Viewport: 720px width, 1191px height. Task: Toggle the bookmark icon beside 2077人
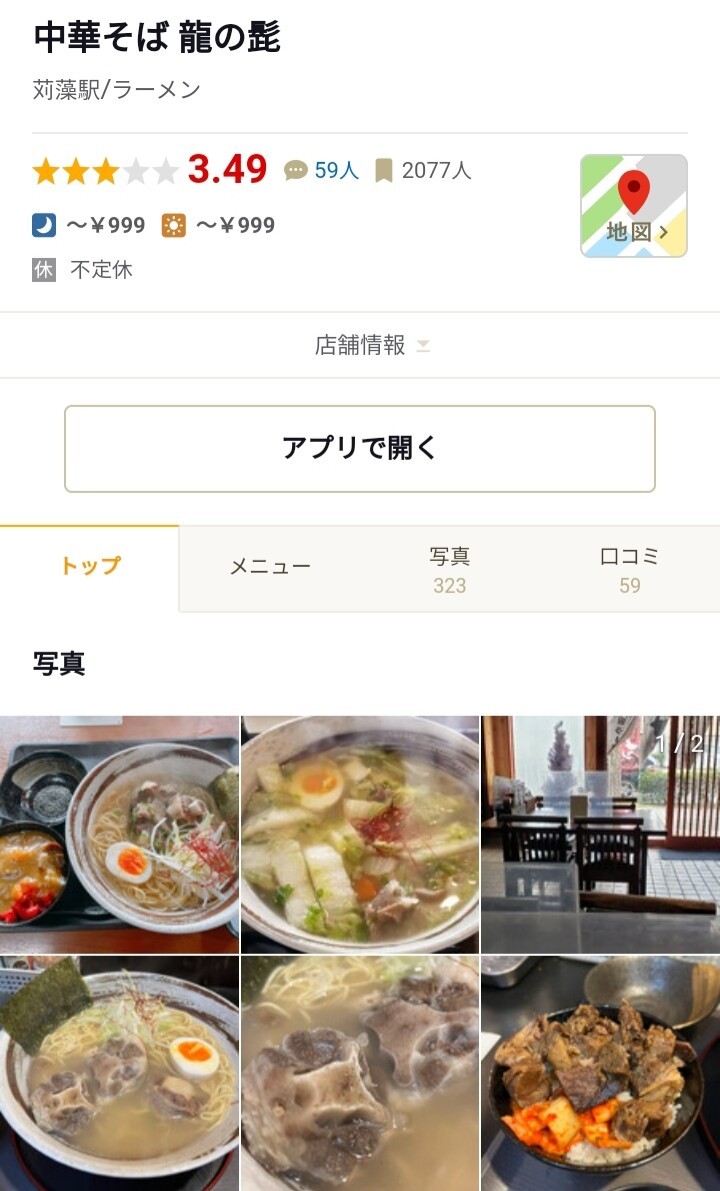[387, 172]
